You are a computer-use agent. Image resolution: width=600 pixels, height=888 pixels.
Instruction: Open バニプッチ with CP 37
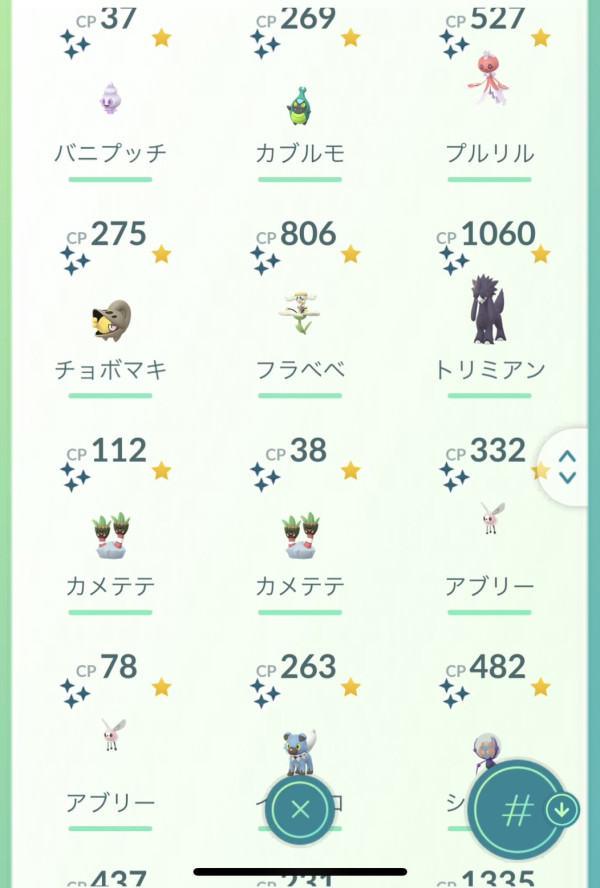(110, 100)
